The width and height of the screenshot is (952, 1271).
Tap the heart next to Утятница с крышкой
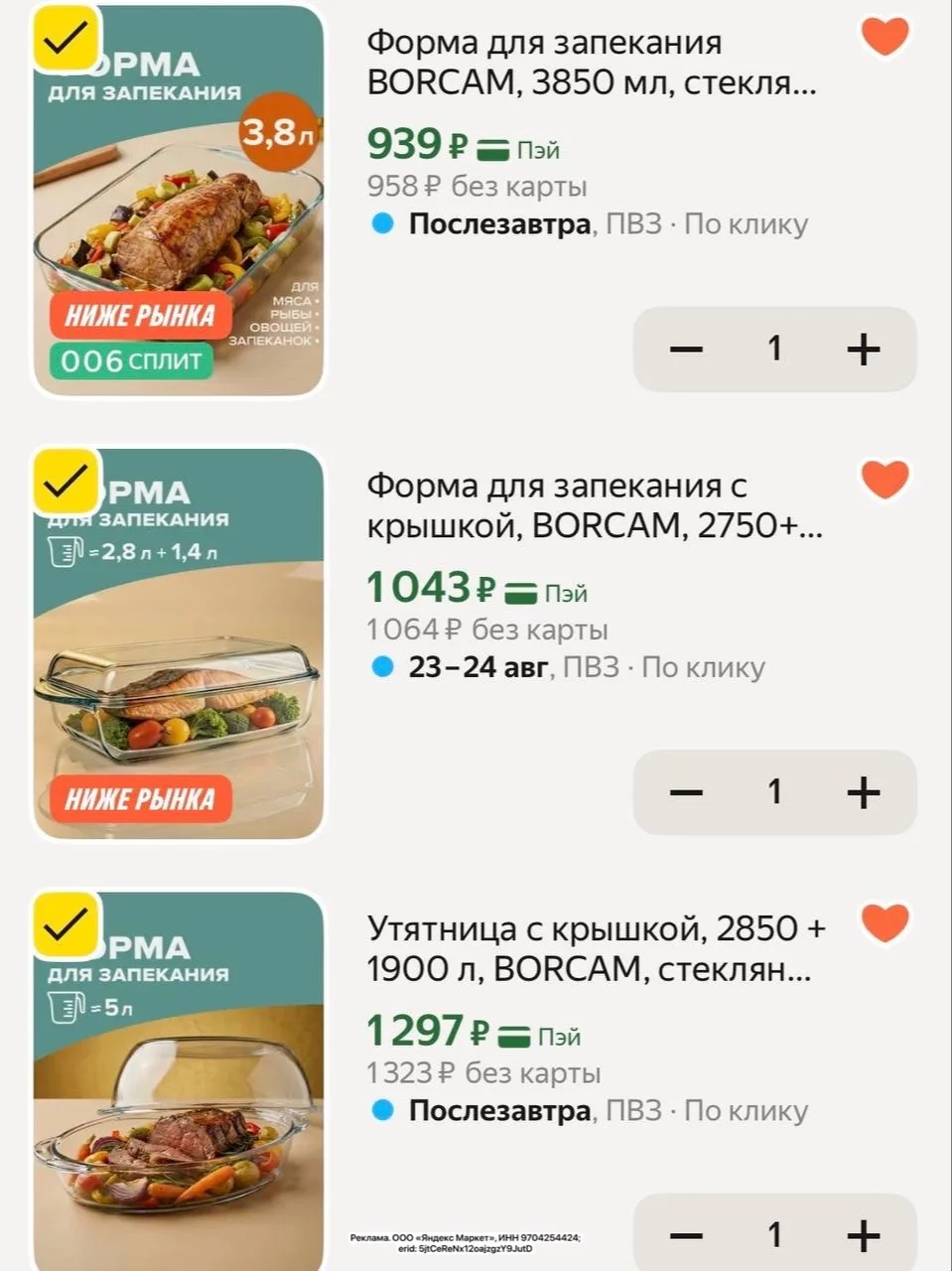[x=884, y=923]
